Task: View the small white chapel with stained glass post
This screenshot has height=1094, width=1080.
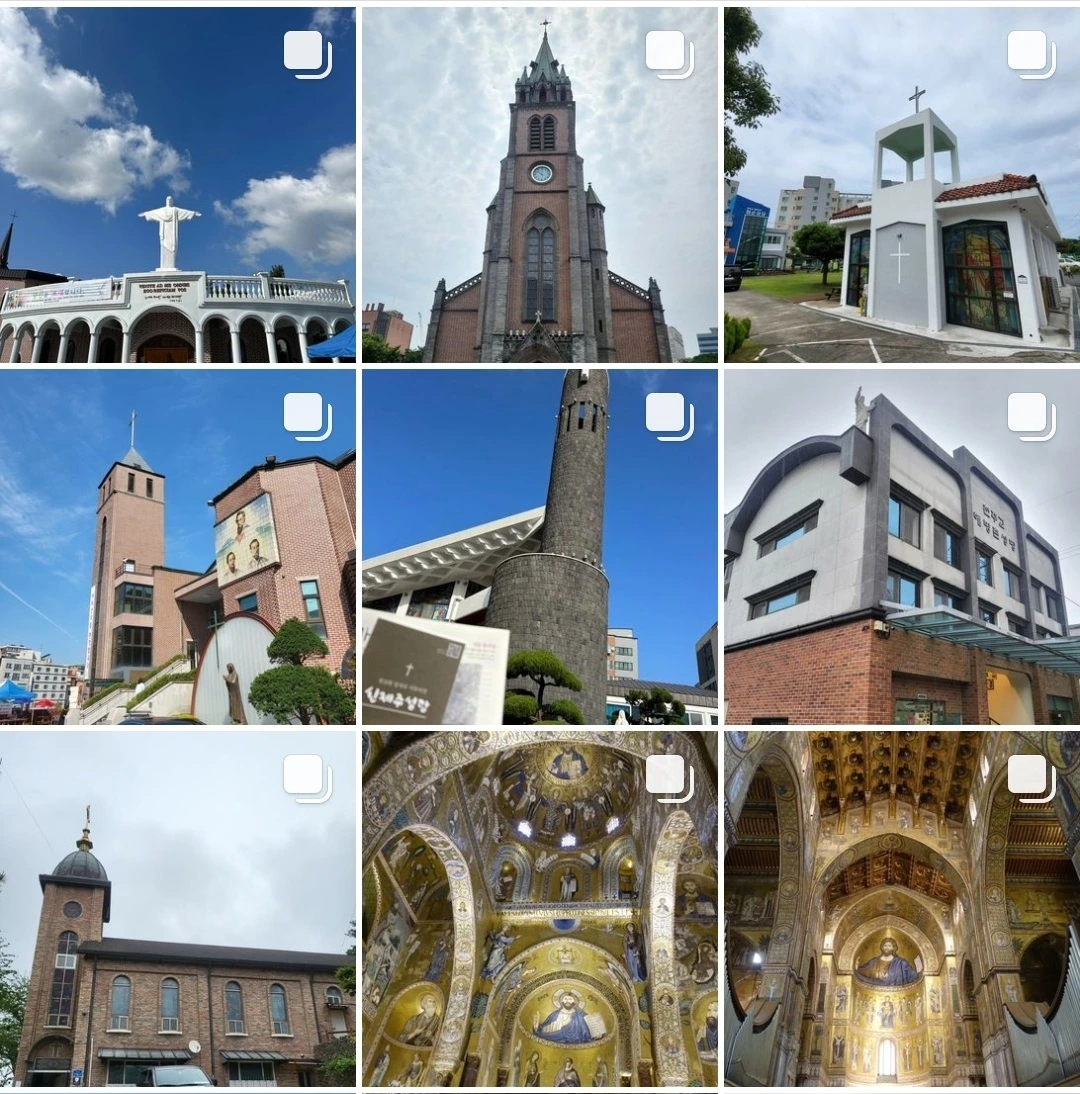Action: tap(902, 185)
